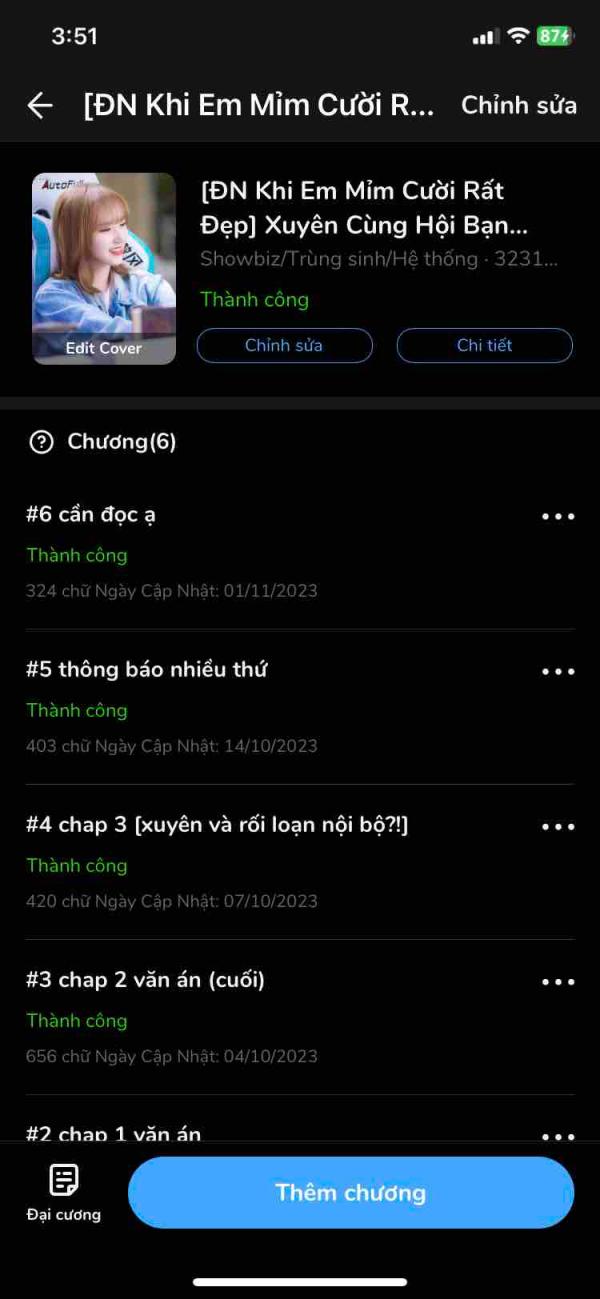The image size is (600, 1299).
Task: Show more options for chapter #5
Action: [557, 672]
